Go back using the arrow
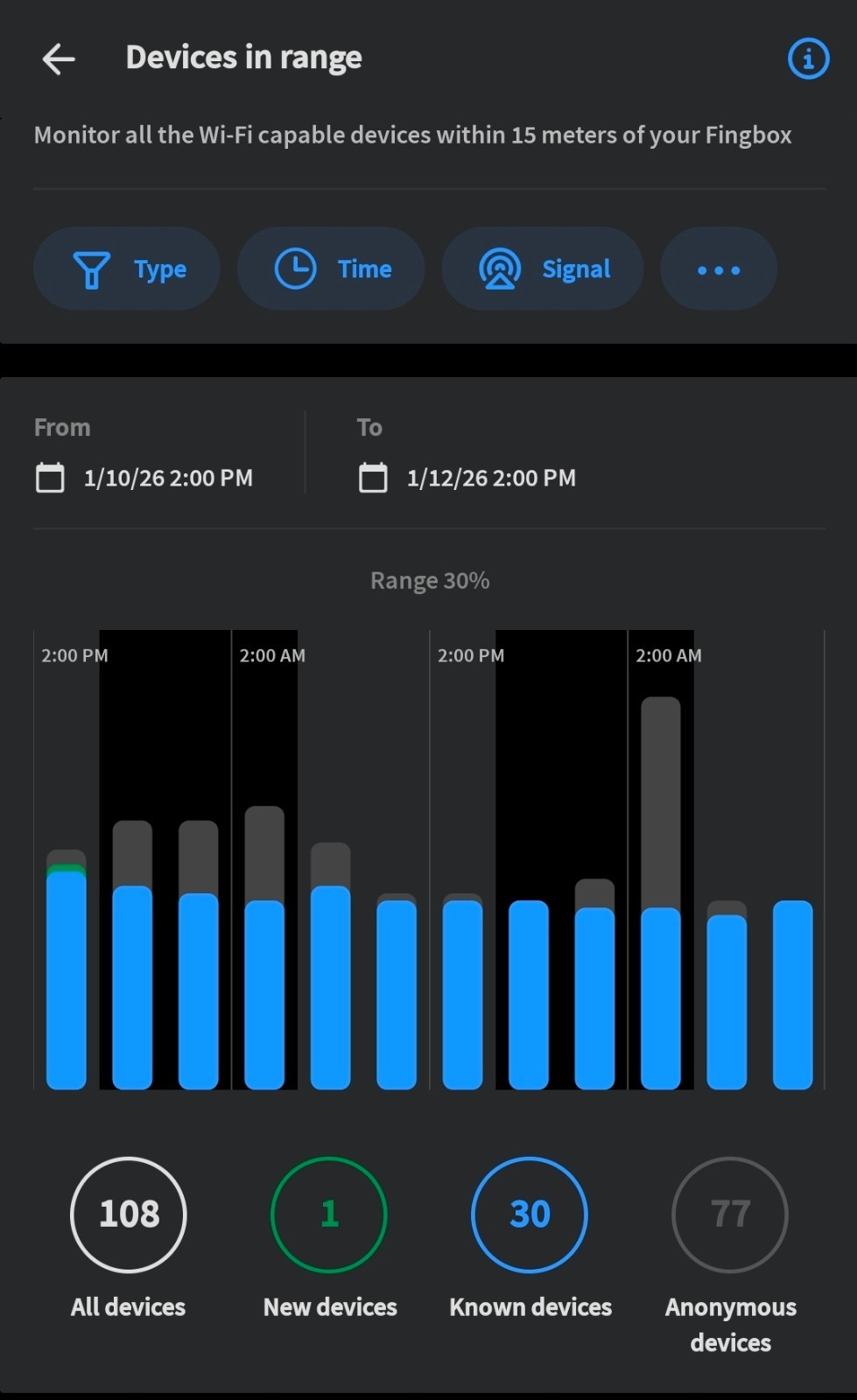The width and height of the screenshot is (857, 1400). [59, 59]
